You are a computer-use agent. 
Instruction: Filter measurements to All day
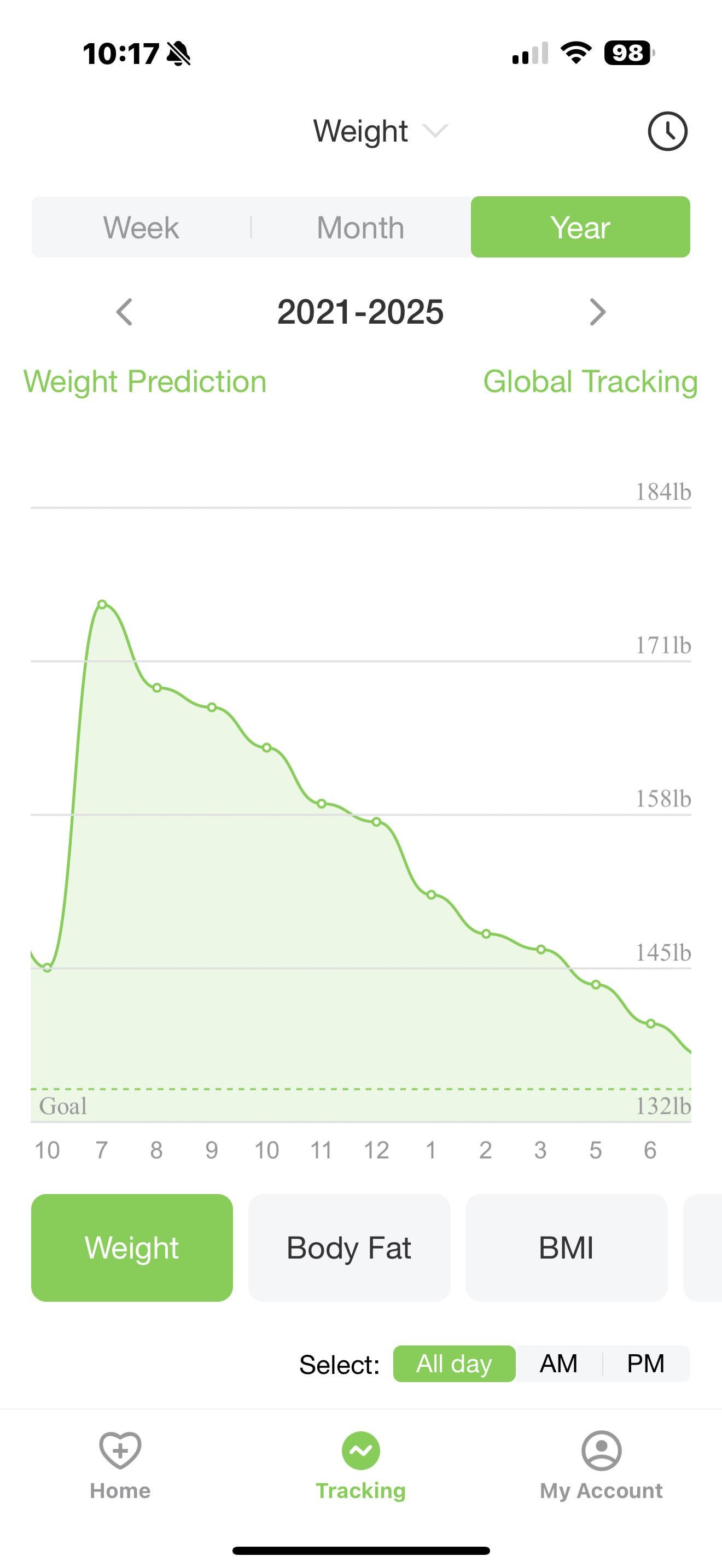(454, 1364)
